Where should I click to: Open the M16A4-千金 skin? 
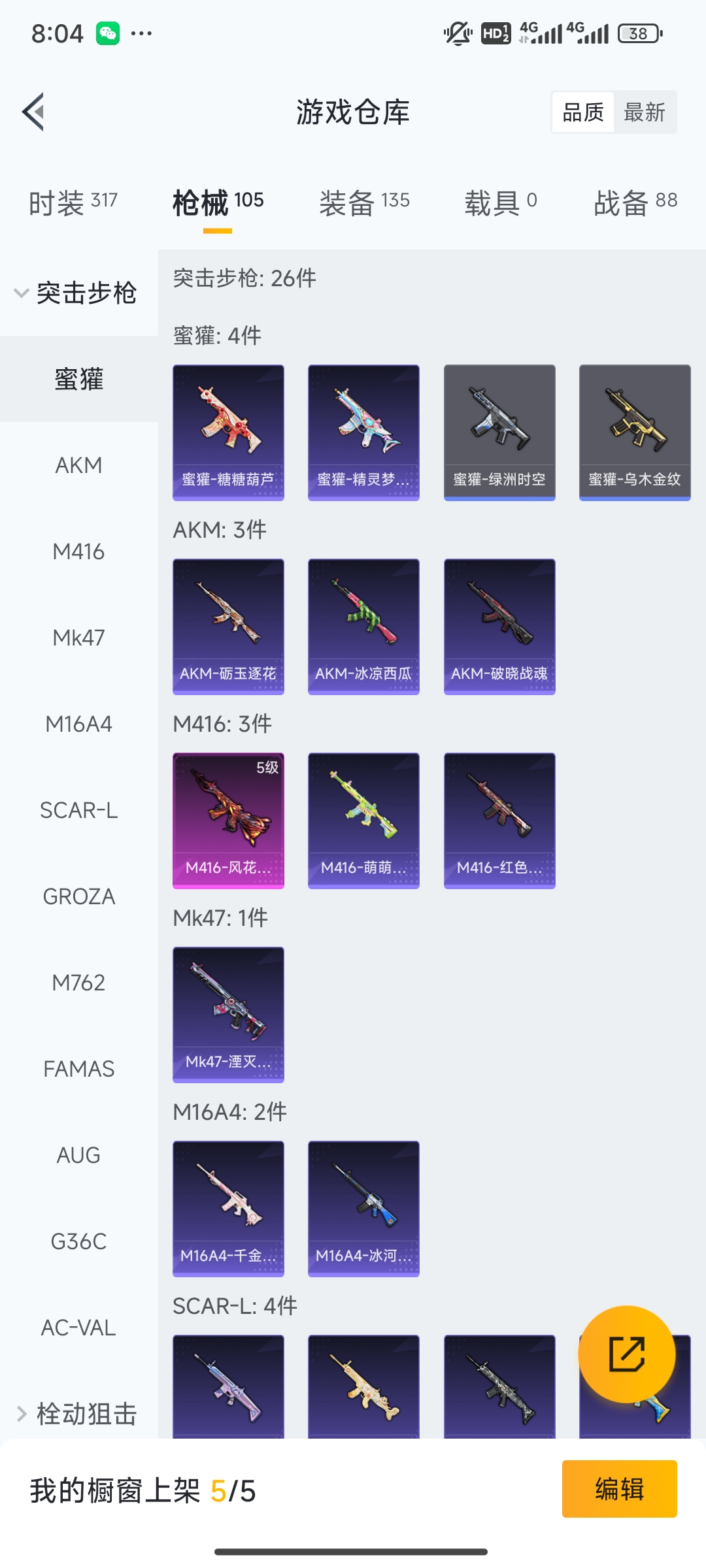[228, 1209]
